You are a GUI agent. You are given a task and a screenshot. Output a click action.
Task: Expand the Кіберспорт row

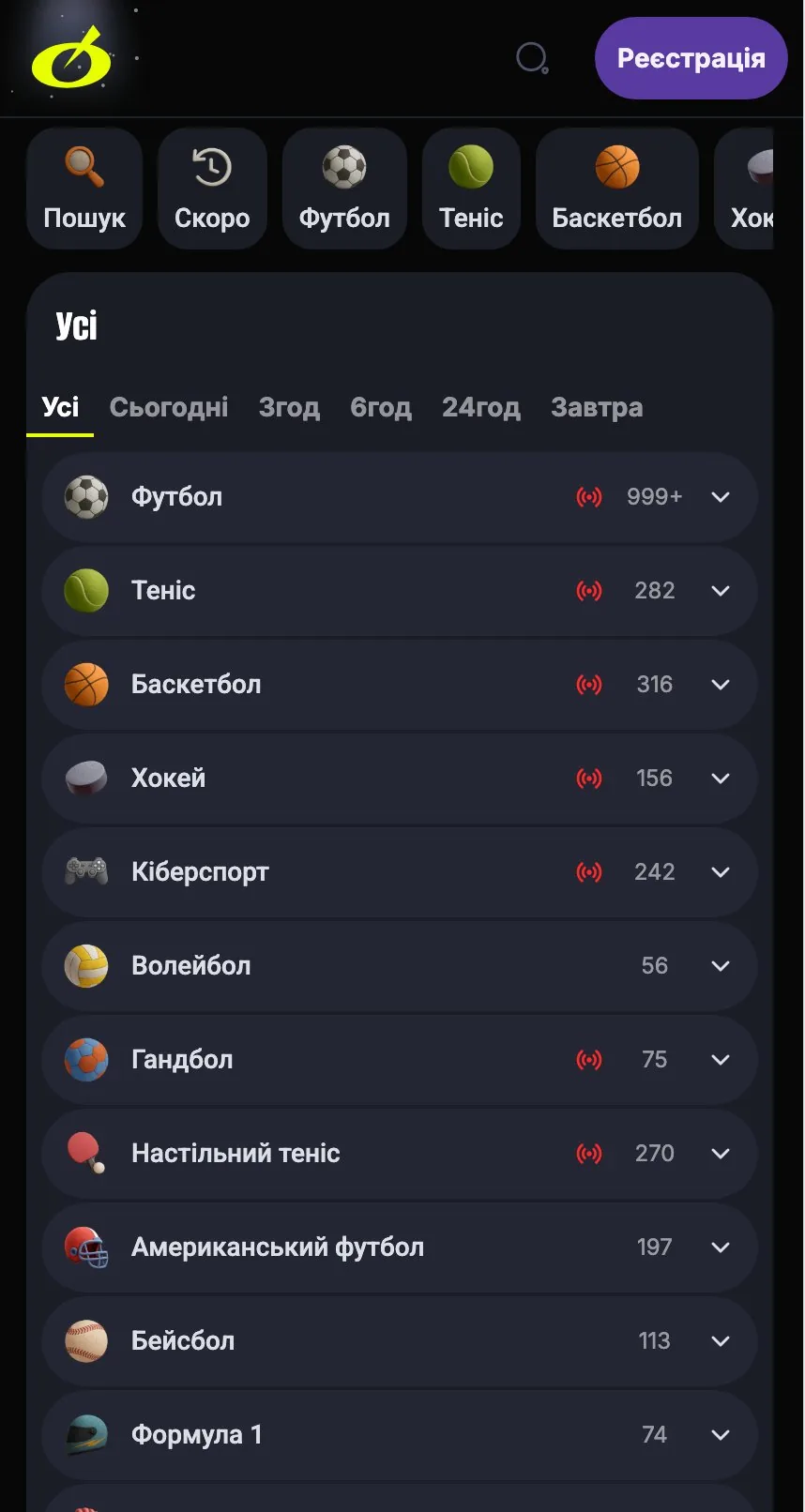coord(720,872)
